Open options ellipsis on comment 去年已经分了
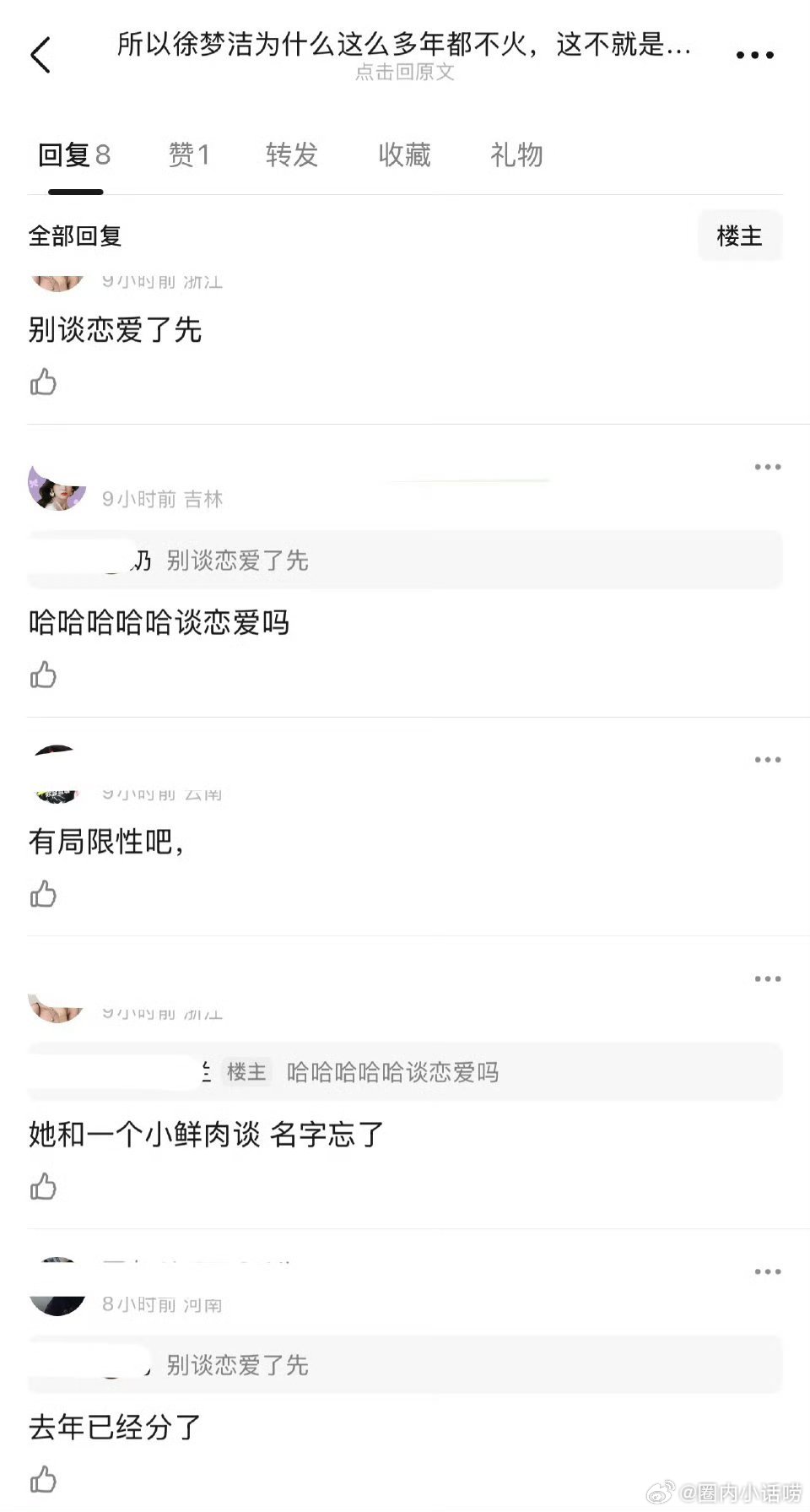The height and width of the screenshot is (1512, 810). pos(767,1271)
